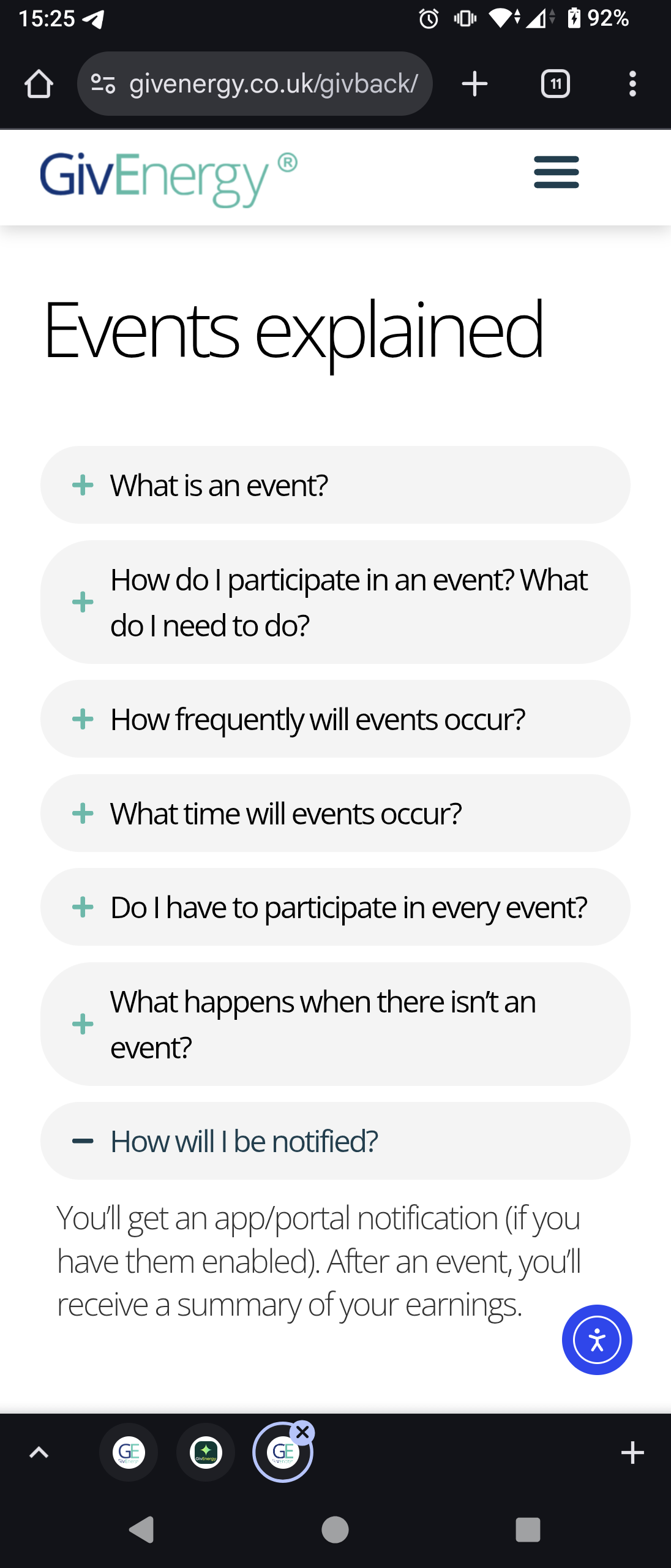The width and height of the screenshot is (671, 1568).
Task: Expand 'What happens when there isn't an event?'
Action: coord(335,1024)
